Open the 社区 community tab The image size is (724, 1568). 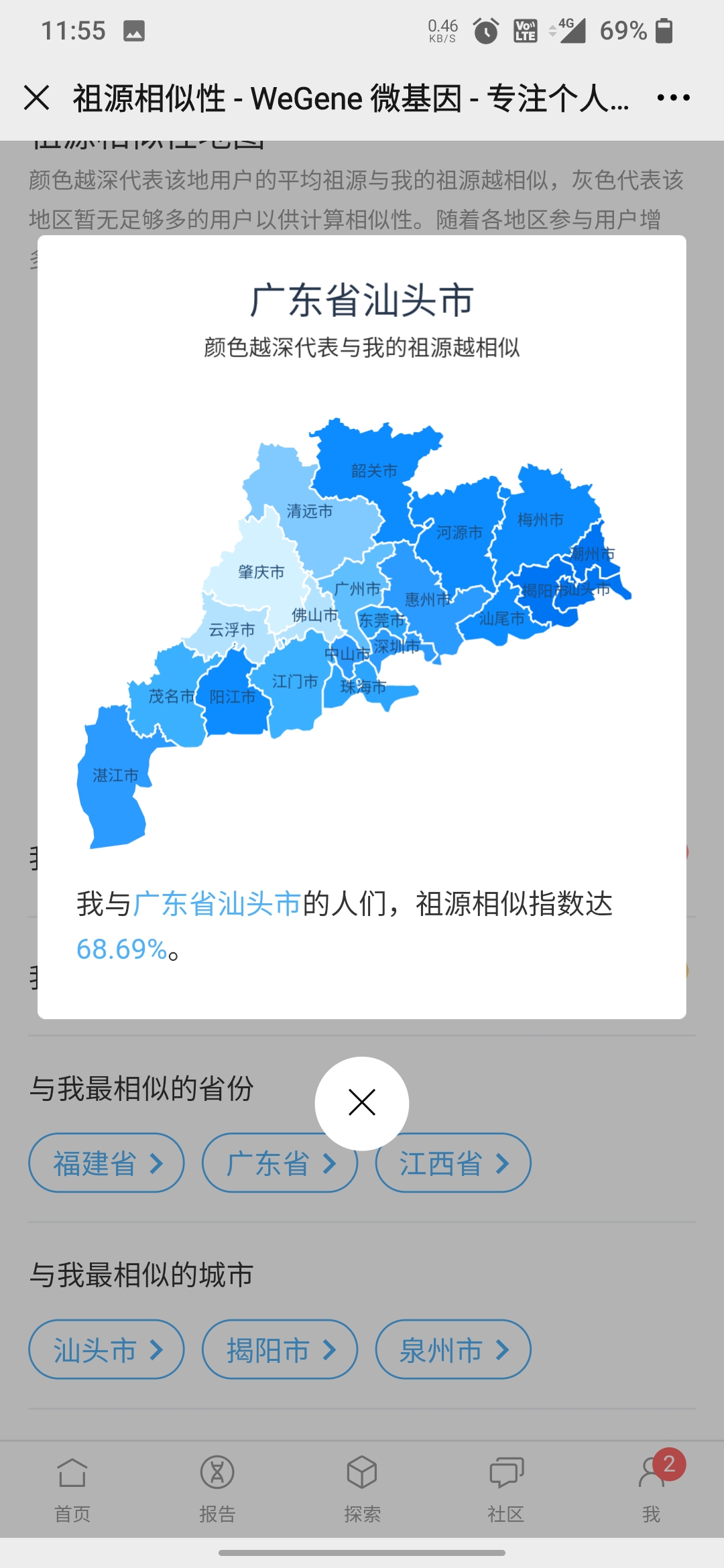click(507, 1489)
